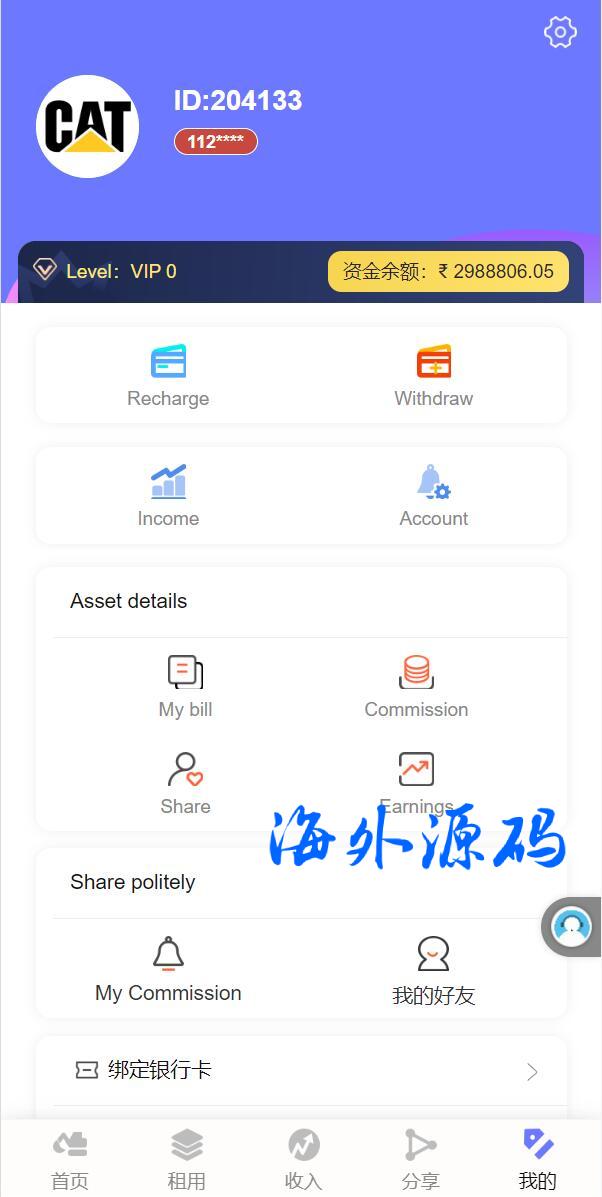Open Share under Asset details
Screen dimensions: 602x1197
click(185, 784)
